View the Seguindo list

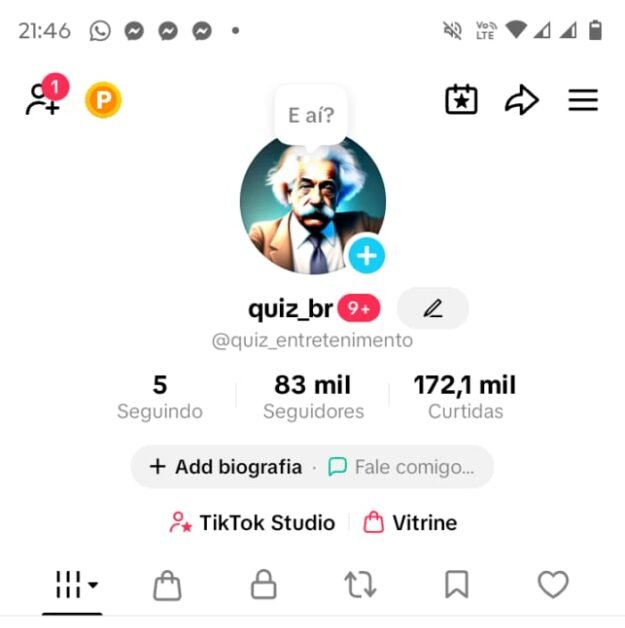click(x=160, y=397)
